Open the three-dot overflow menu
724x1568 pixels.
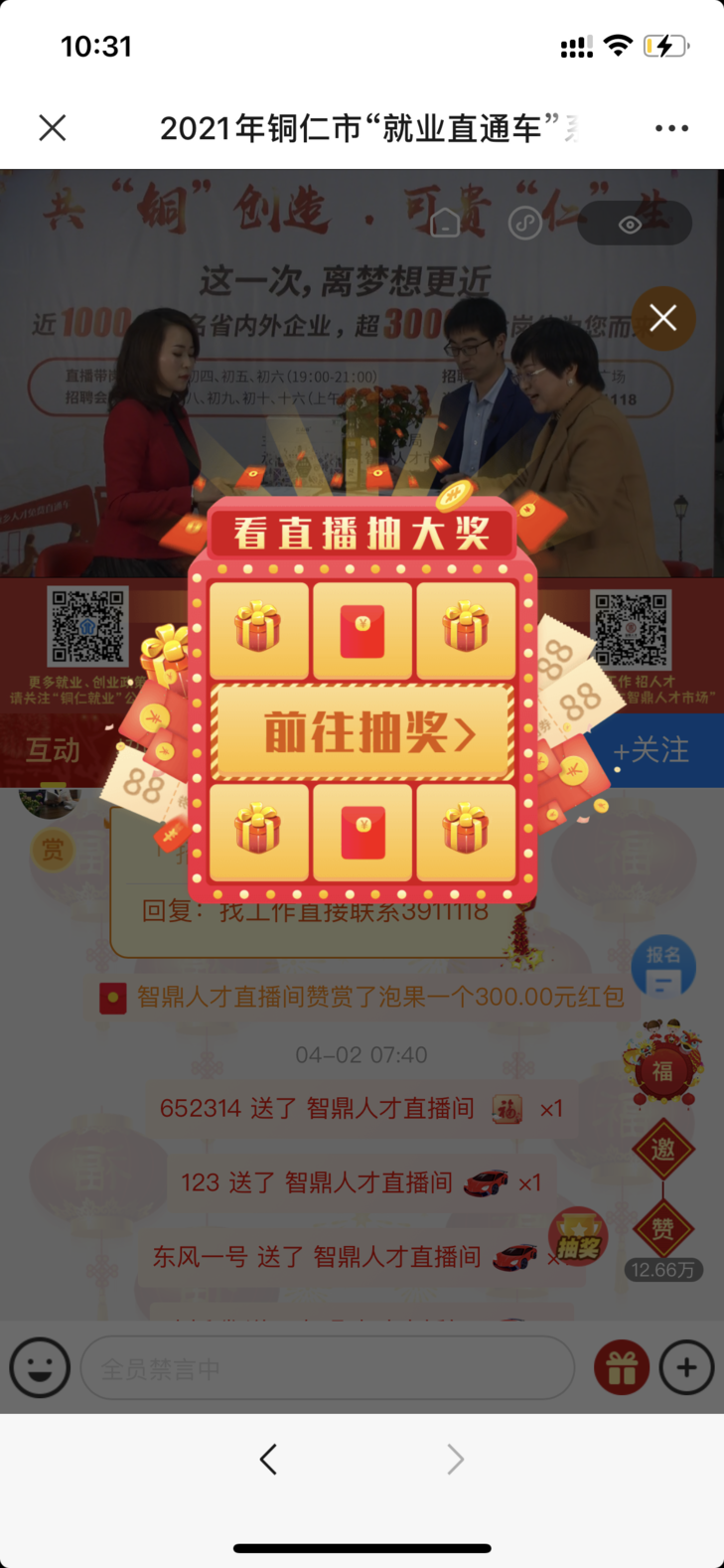coord(671,128)
